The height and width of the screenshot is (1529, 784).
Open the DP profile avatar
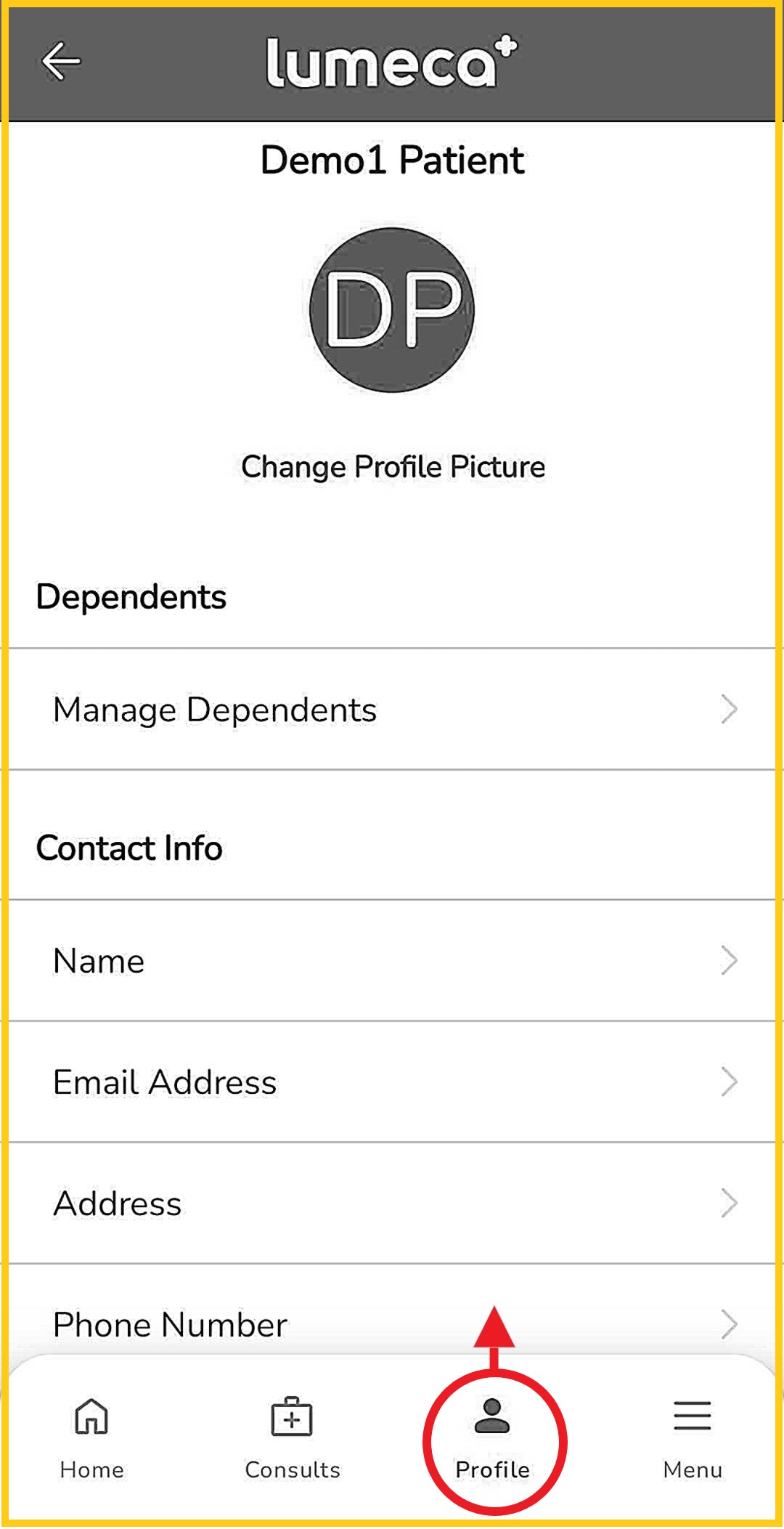point(392,310)
